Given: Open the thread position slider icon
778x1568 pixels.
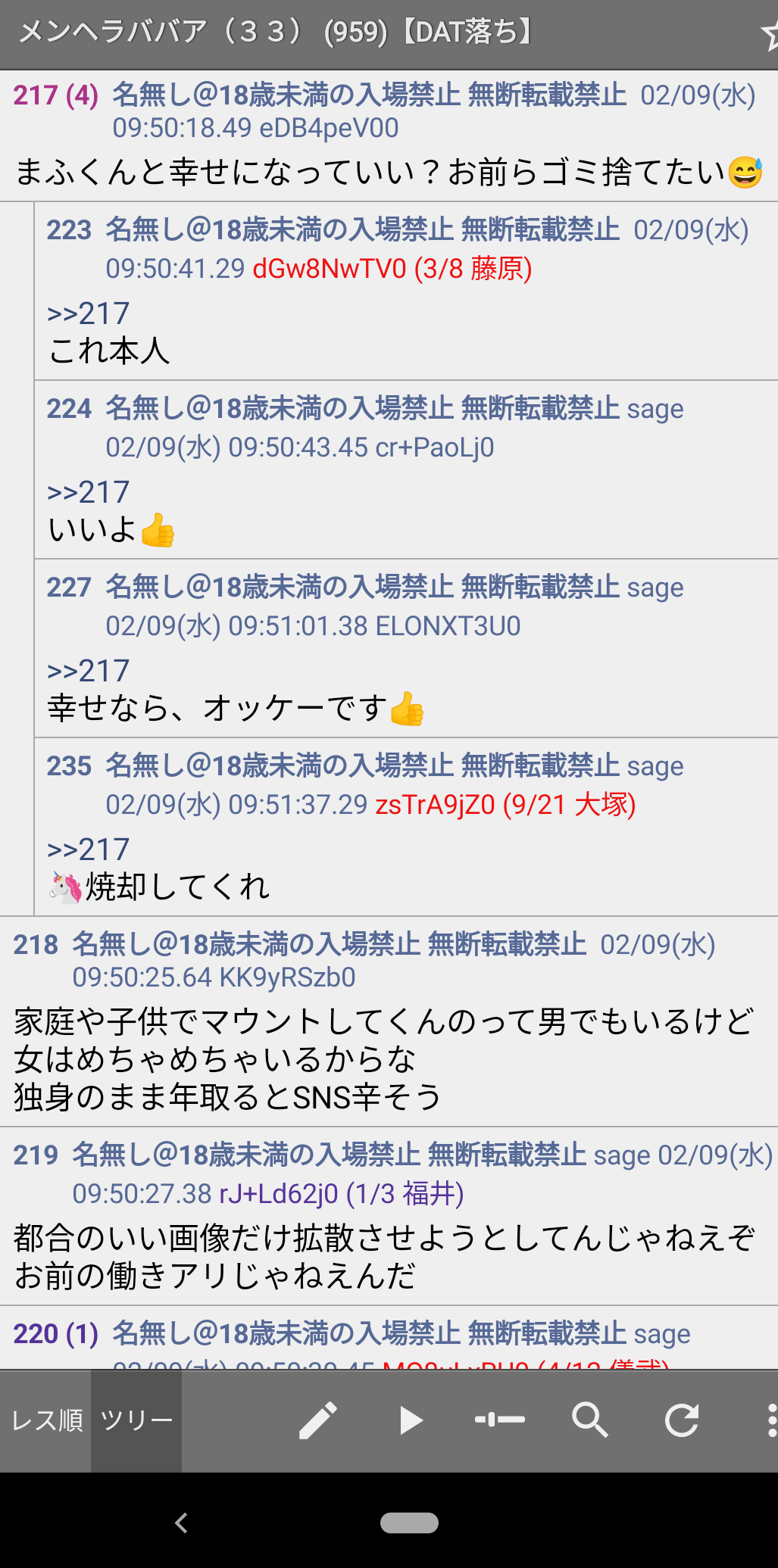Looking at the screenshot, I should point(500,1420).
